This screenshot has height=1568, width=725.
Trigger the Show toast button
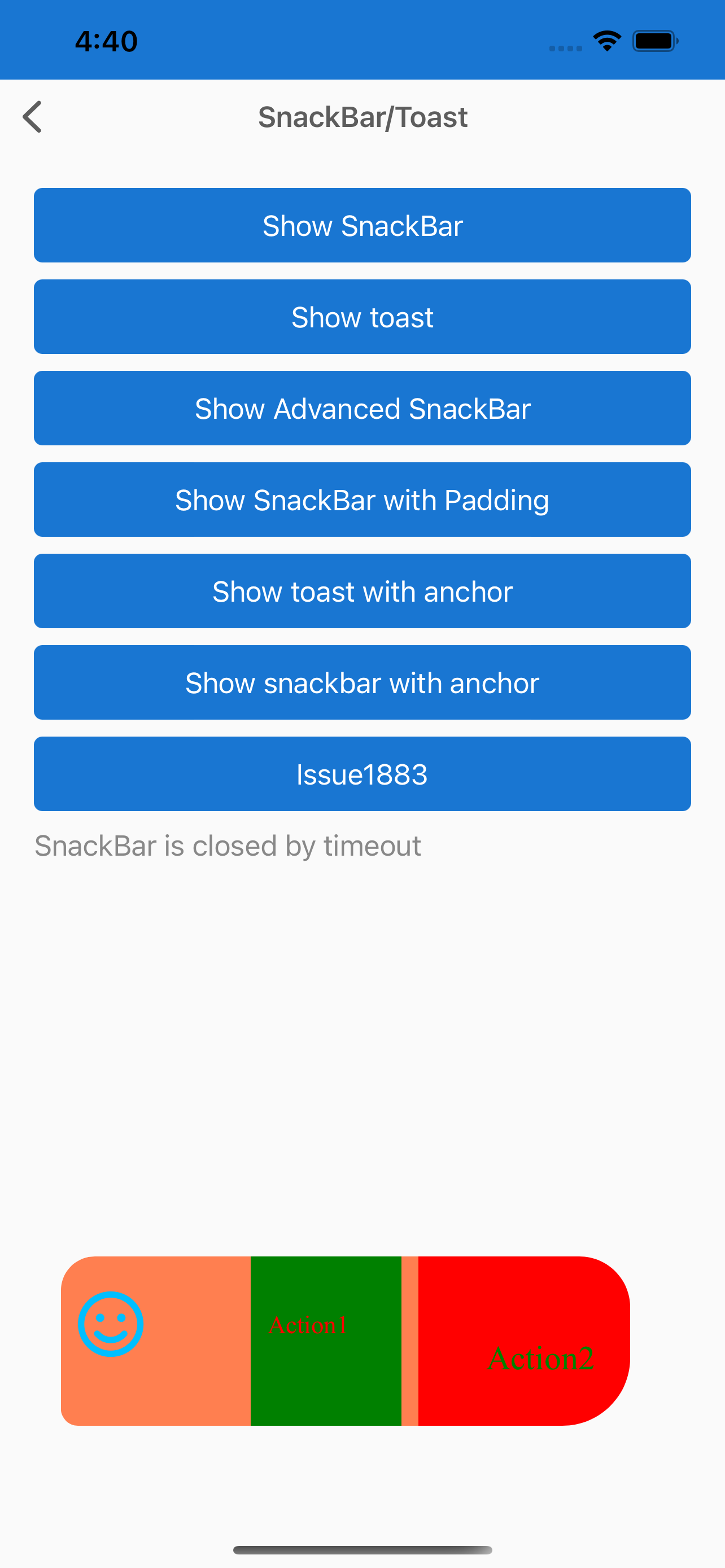[362, 317]
